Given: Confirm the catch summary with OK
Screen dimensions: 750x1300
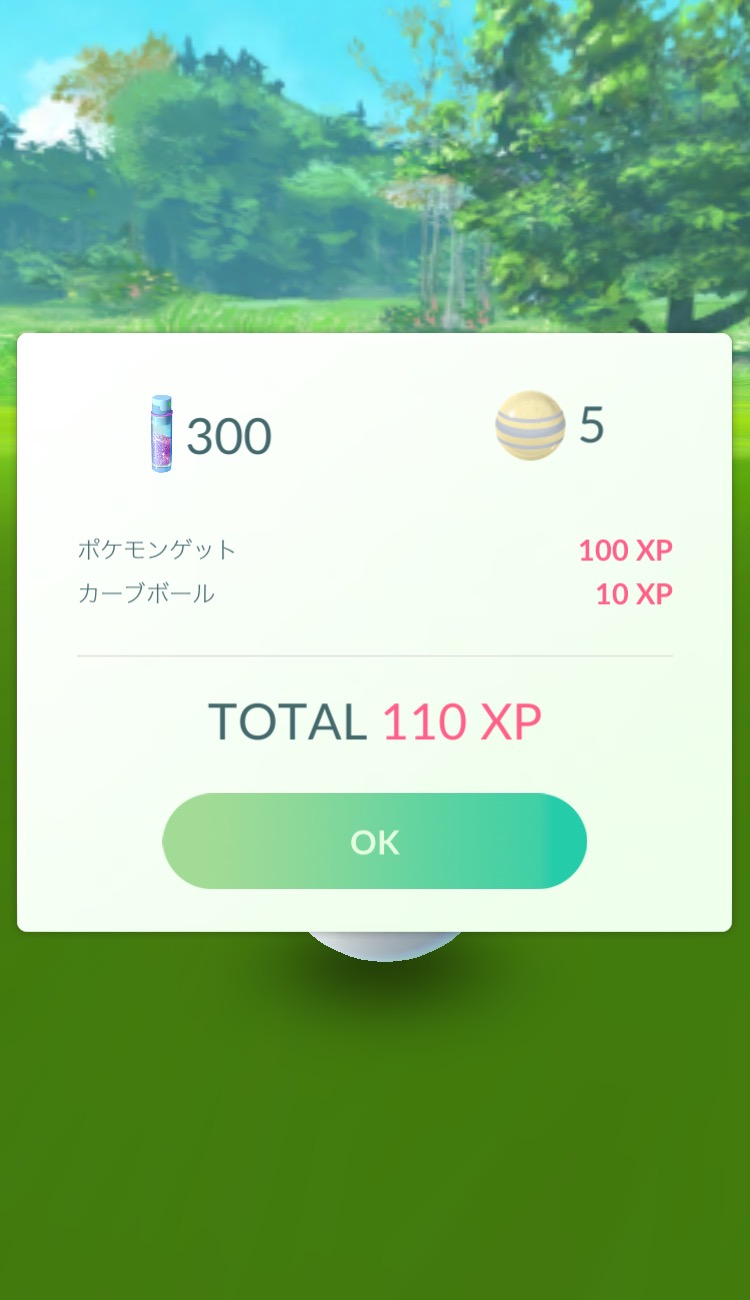Looking at the screenshot, I should click(x=374, y=841).
